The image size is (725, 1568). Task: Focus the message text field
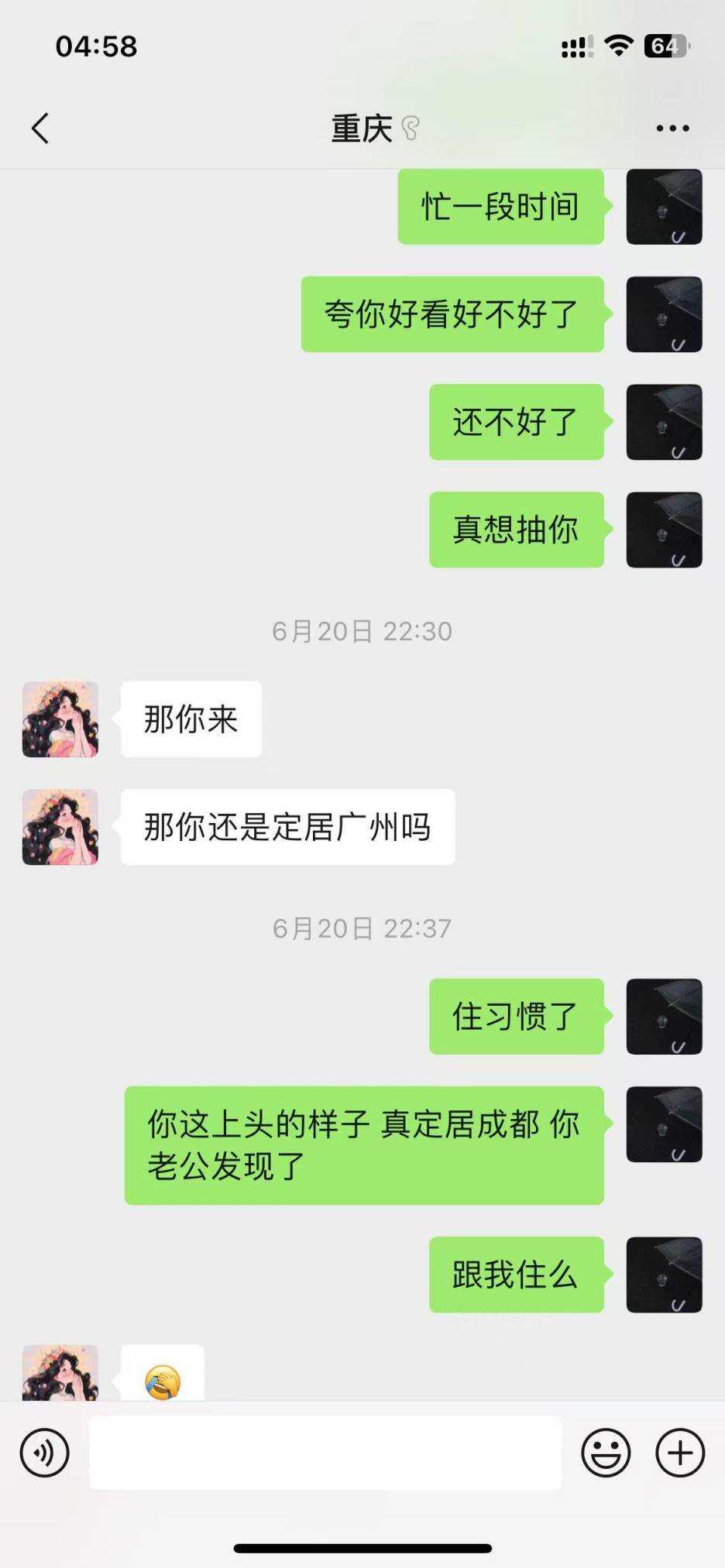(325, 1453)
